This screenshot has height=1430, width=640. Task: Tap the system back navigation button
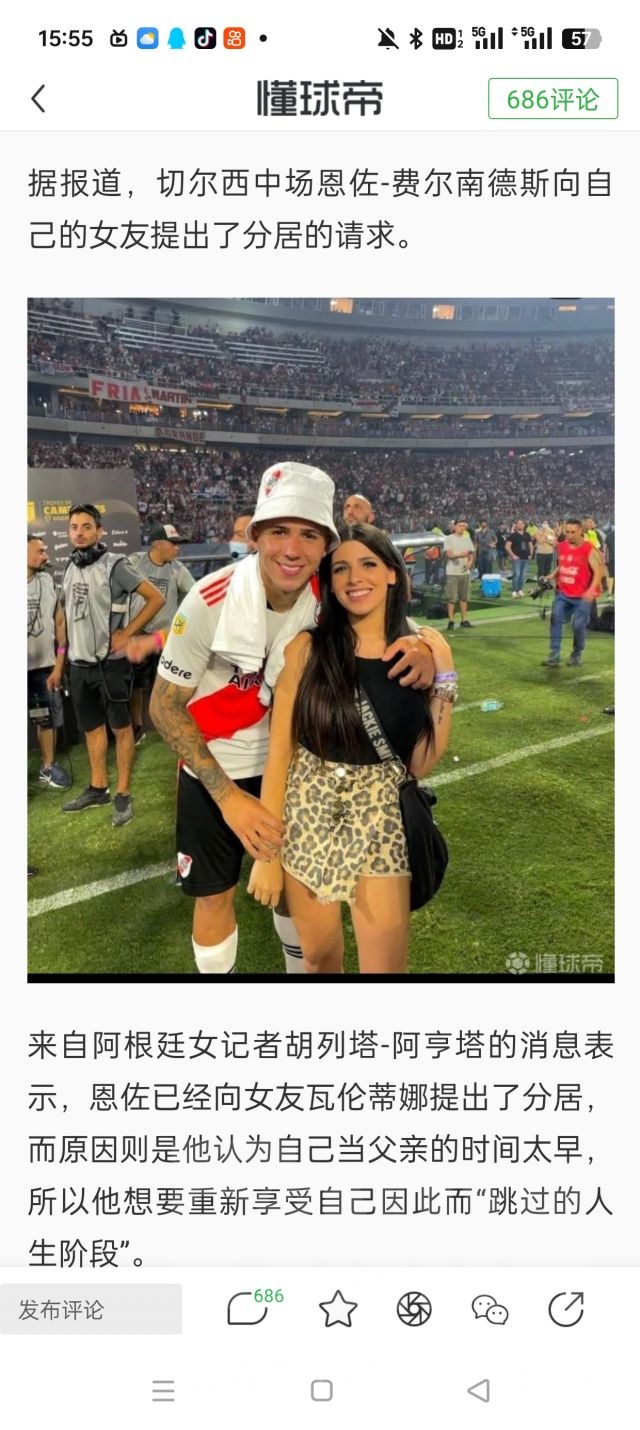478,1390
